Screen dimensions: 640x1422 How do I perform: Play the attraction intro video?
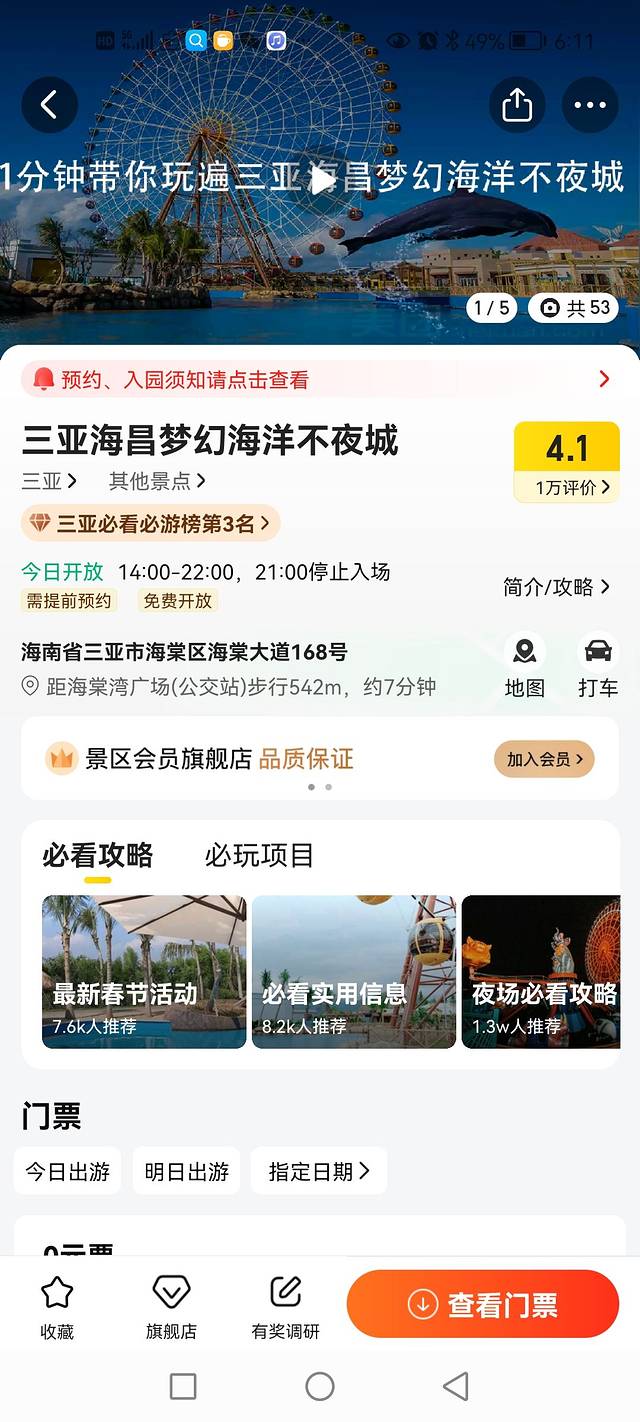coord(322,180)
